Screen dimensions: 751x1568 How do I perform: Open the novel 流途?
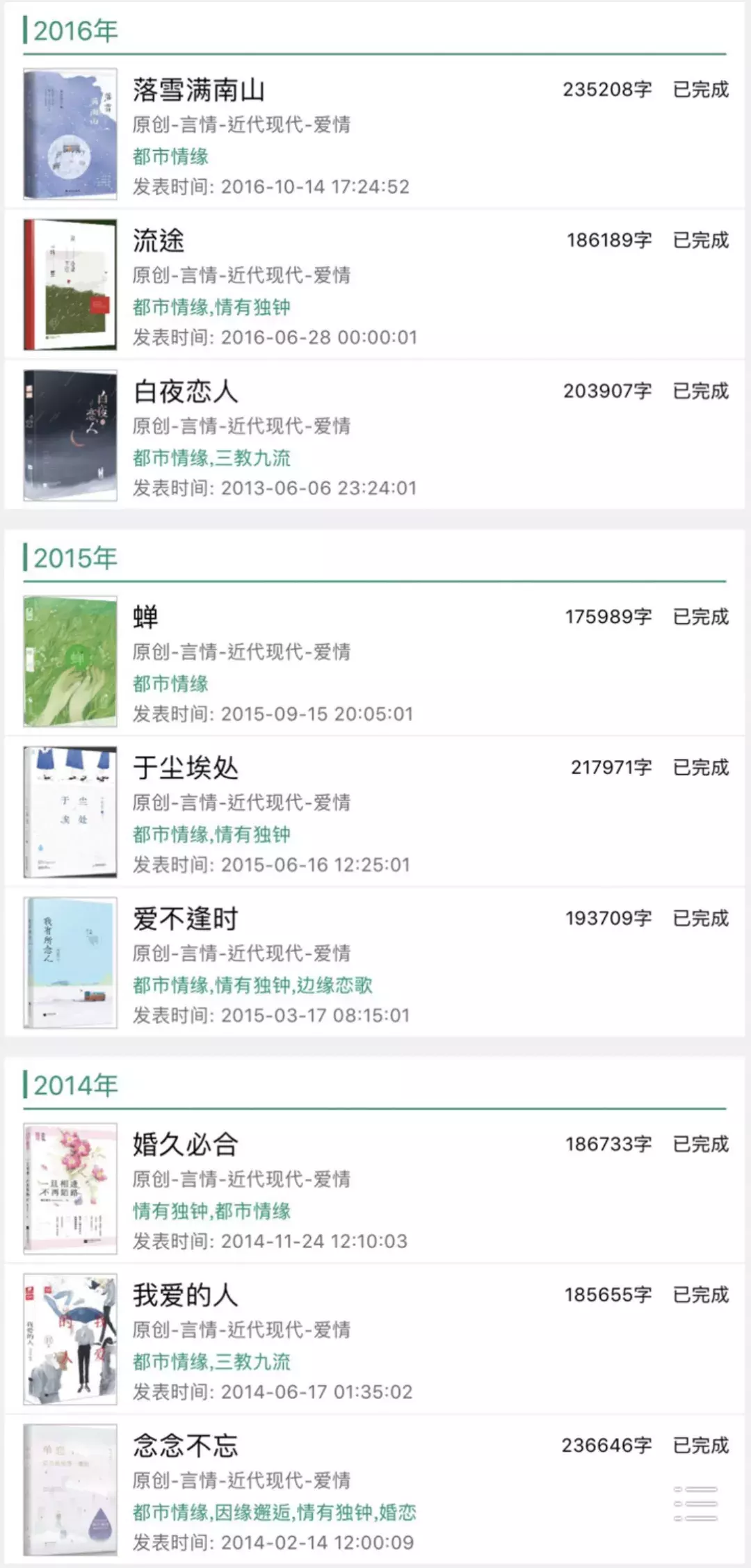pos(159,241)
